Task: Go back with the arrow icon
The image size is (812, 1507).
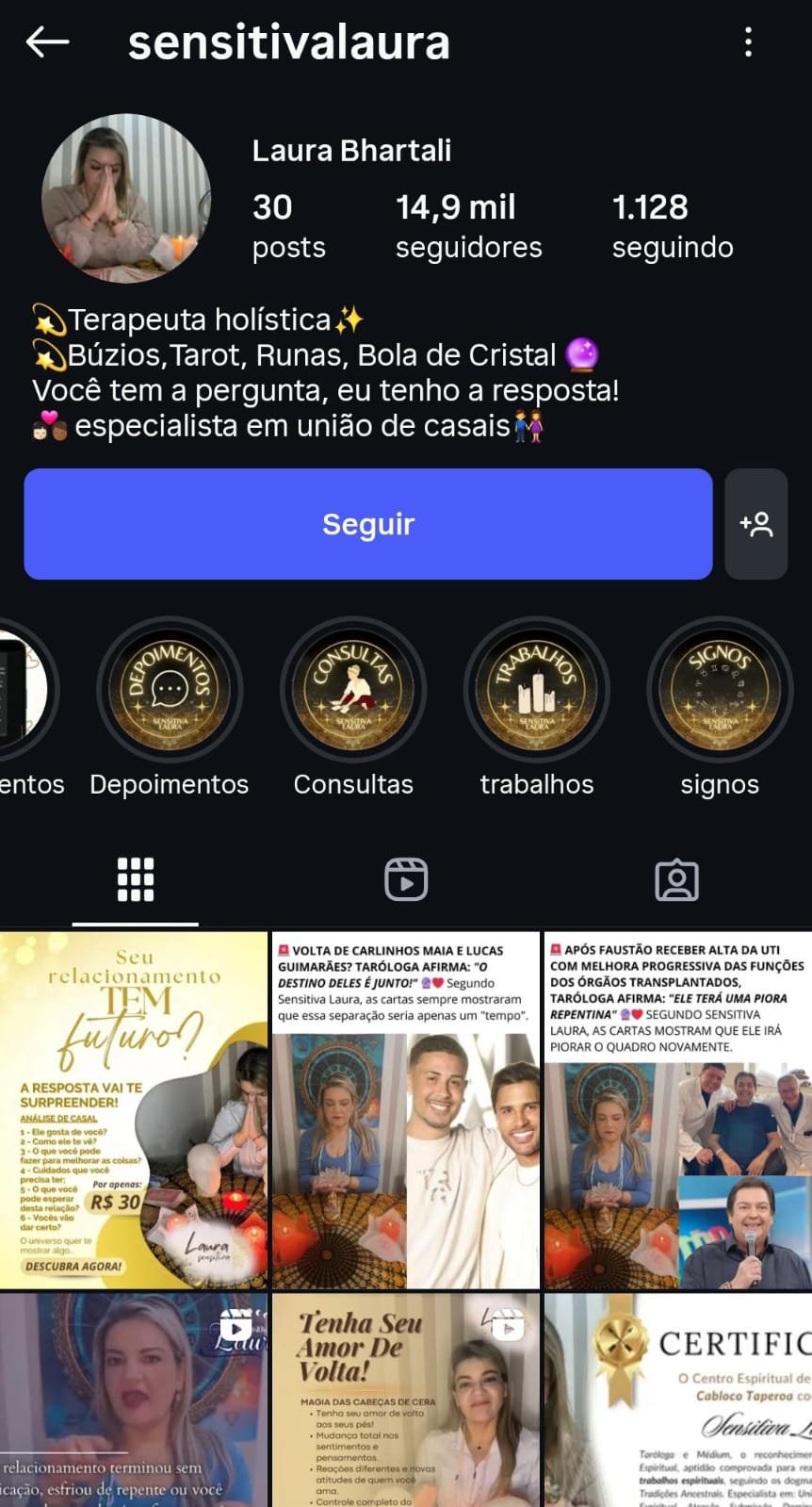Action: 47,42
